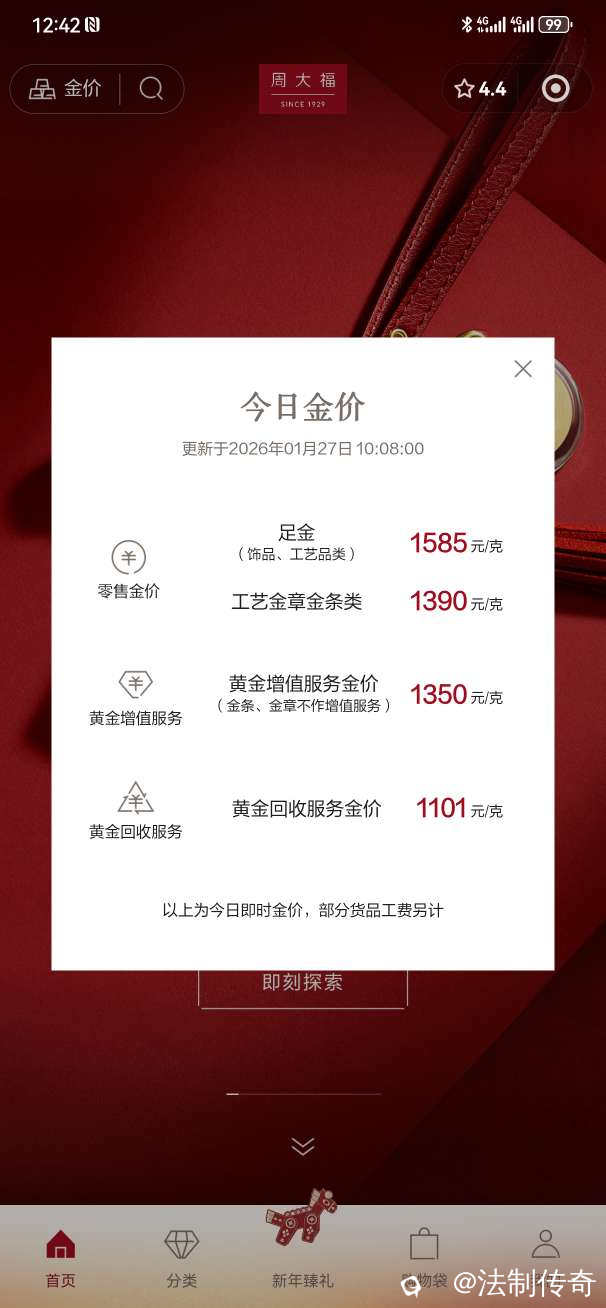This screenshot has height=1308, width=606.
Task: Close the 今日金价 popup
Action: [x=522, y=369]
